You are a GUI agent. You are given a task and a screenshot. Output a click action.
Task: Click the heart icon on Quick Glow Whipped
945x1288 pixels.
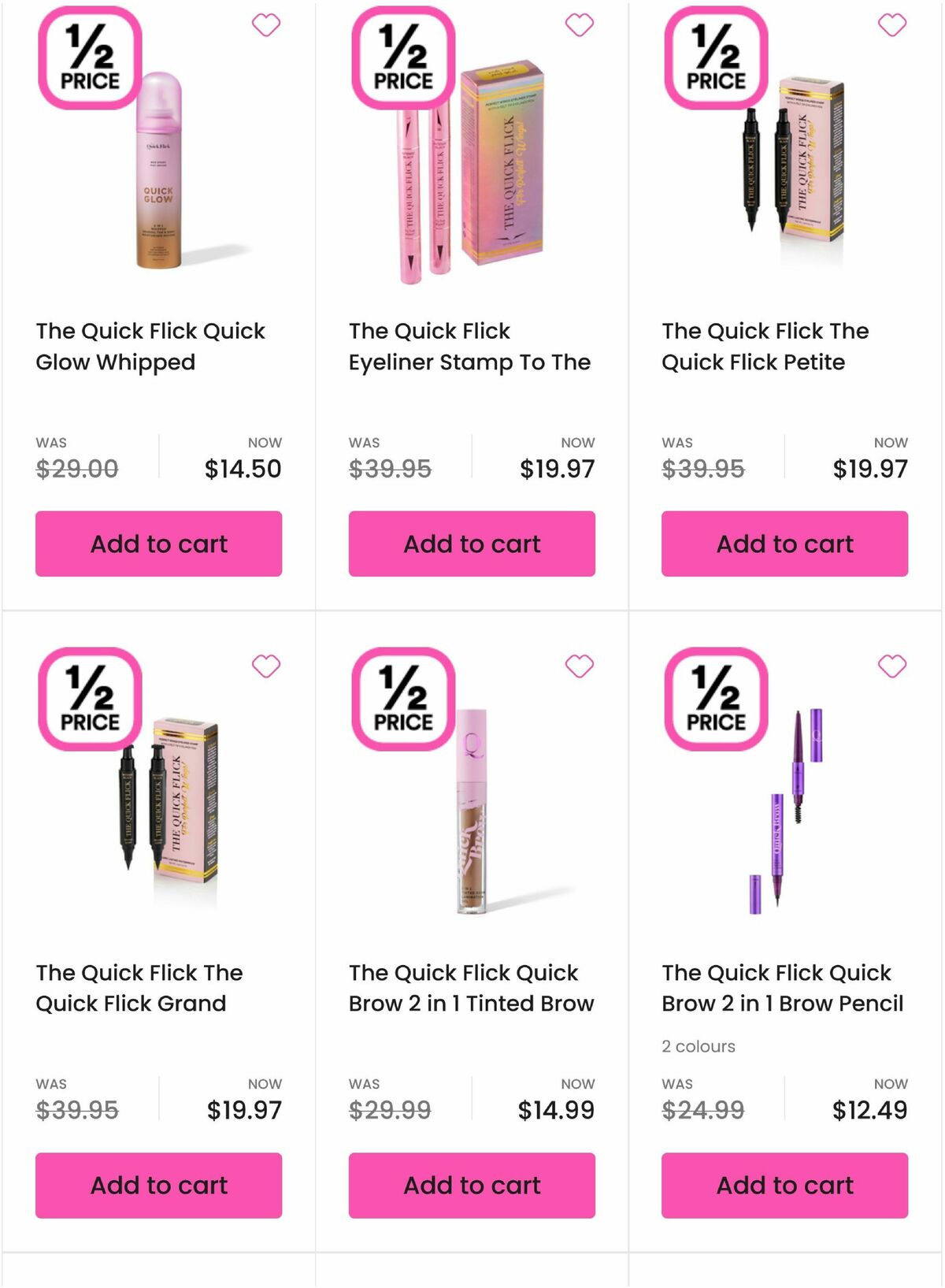pyautogui.click(x=267, y=26)
